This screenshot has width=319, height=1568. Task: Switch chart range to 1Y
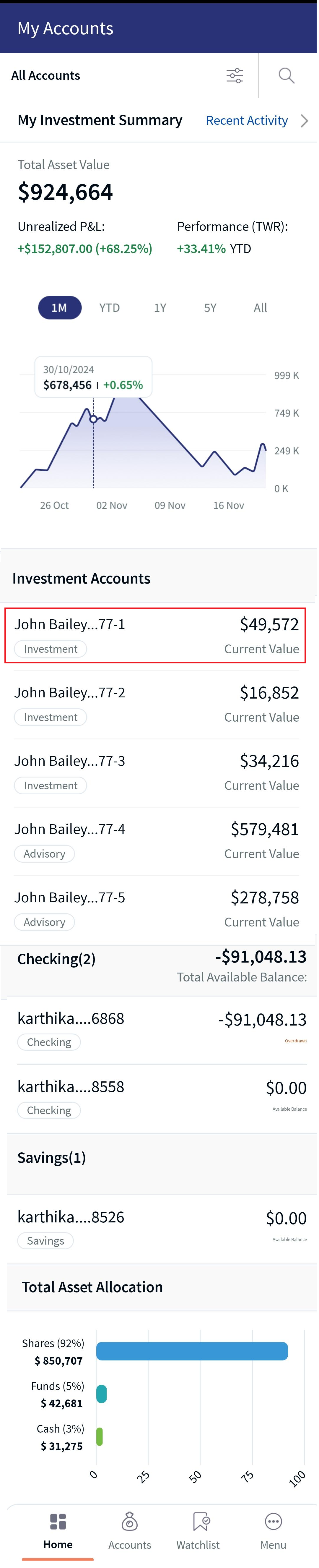point(160,307)
